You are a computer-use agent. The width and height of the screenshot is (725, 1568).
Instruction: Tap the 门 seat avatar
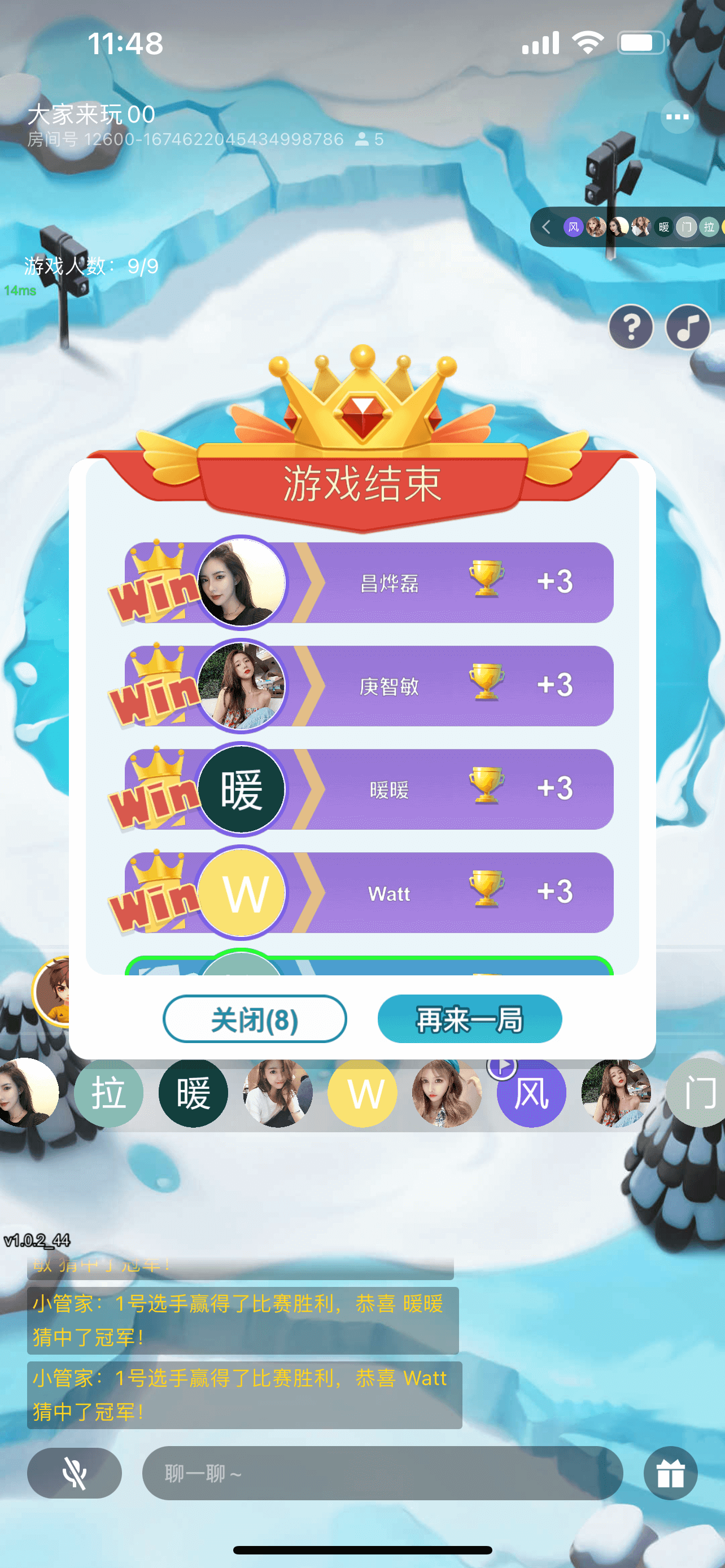699,1093
